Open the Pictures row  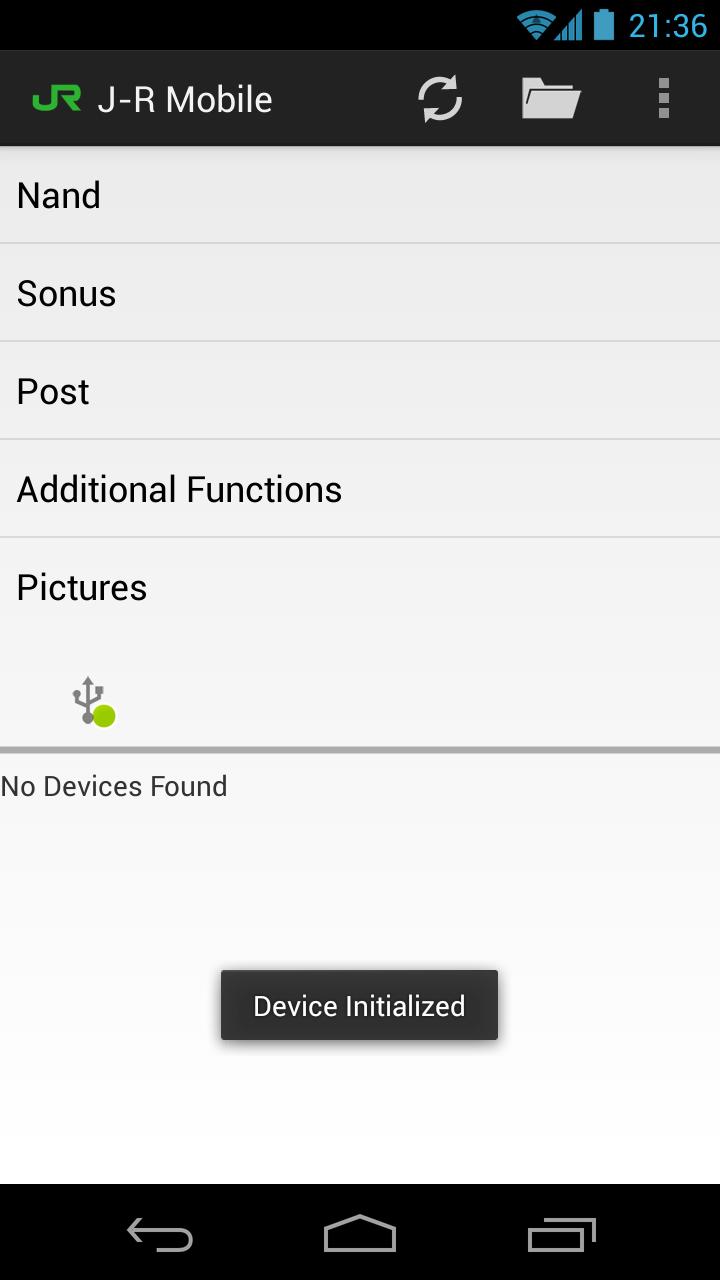tap(360, 587)
